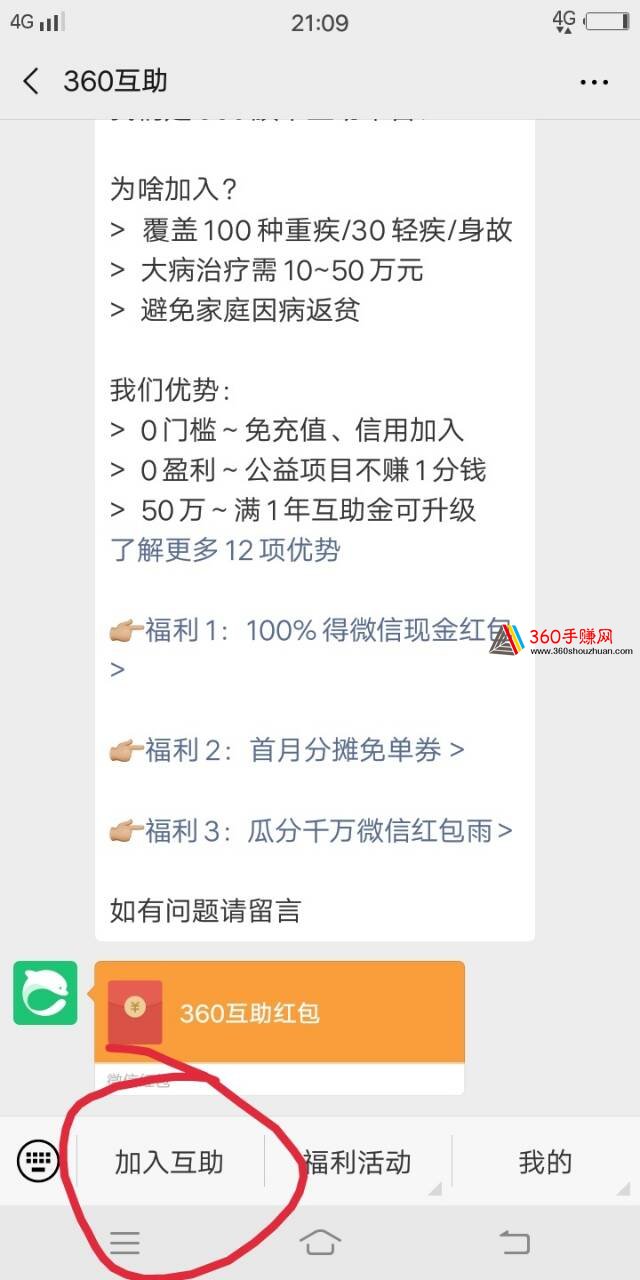
Task: Open the 了解更多 12 项优势 link
Action: tap(225, 550)
